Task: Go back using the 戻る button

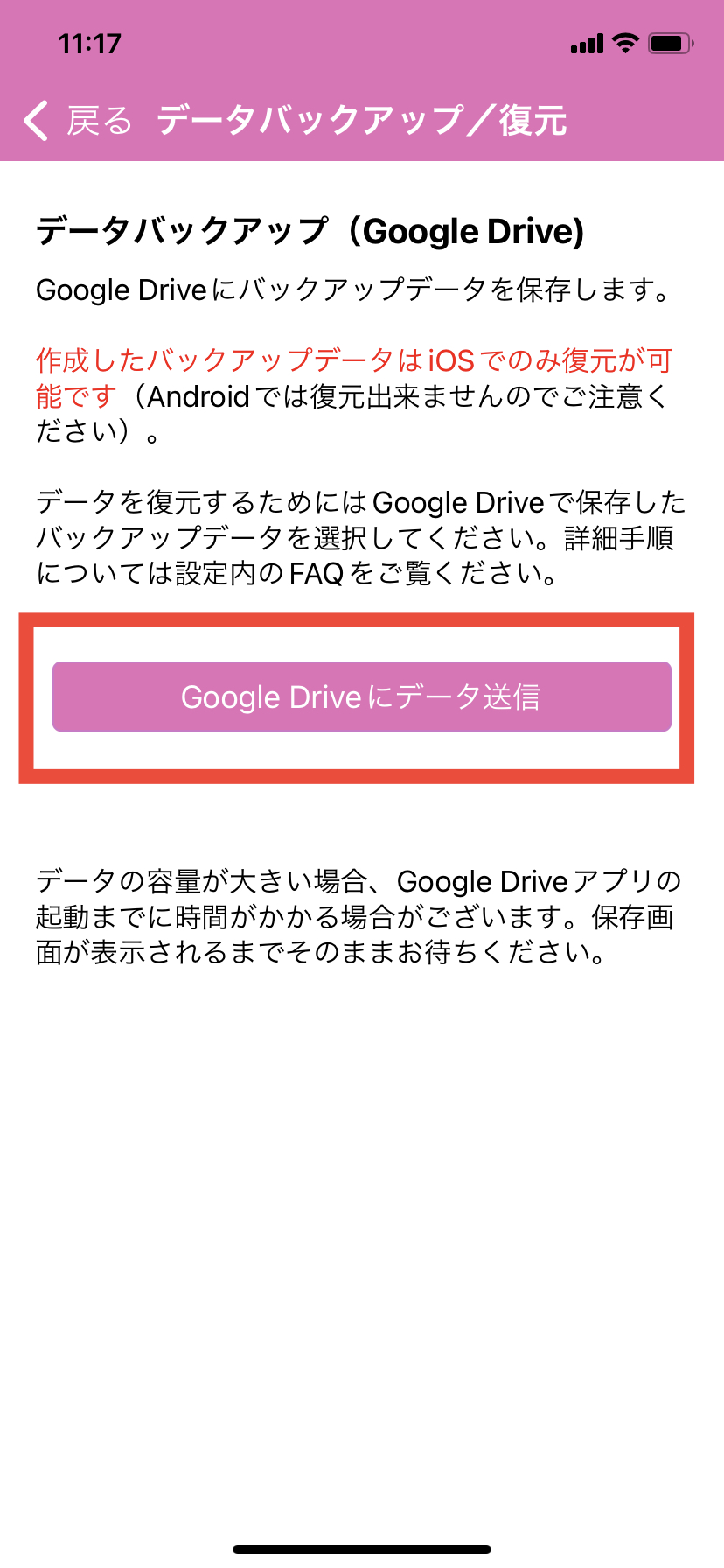Action: click(x=79, y=121)
